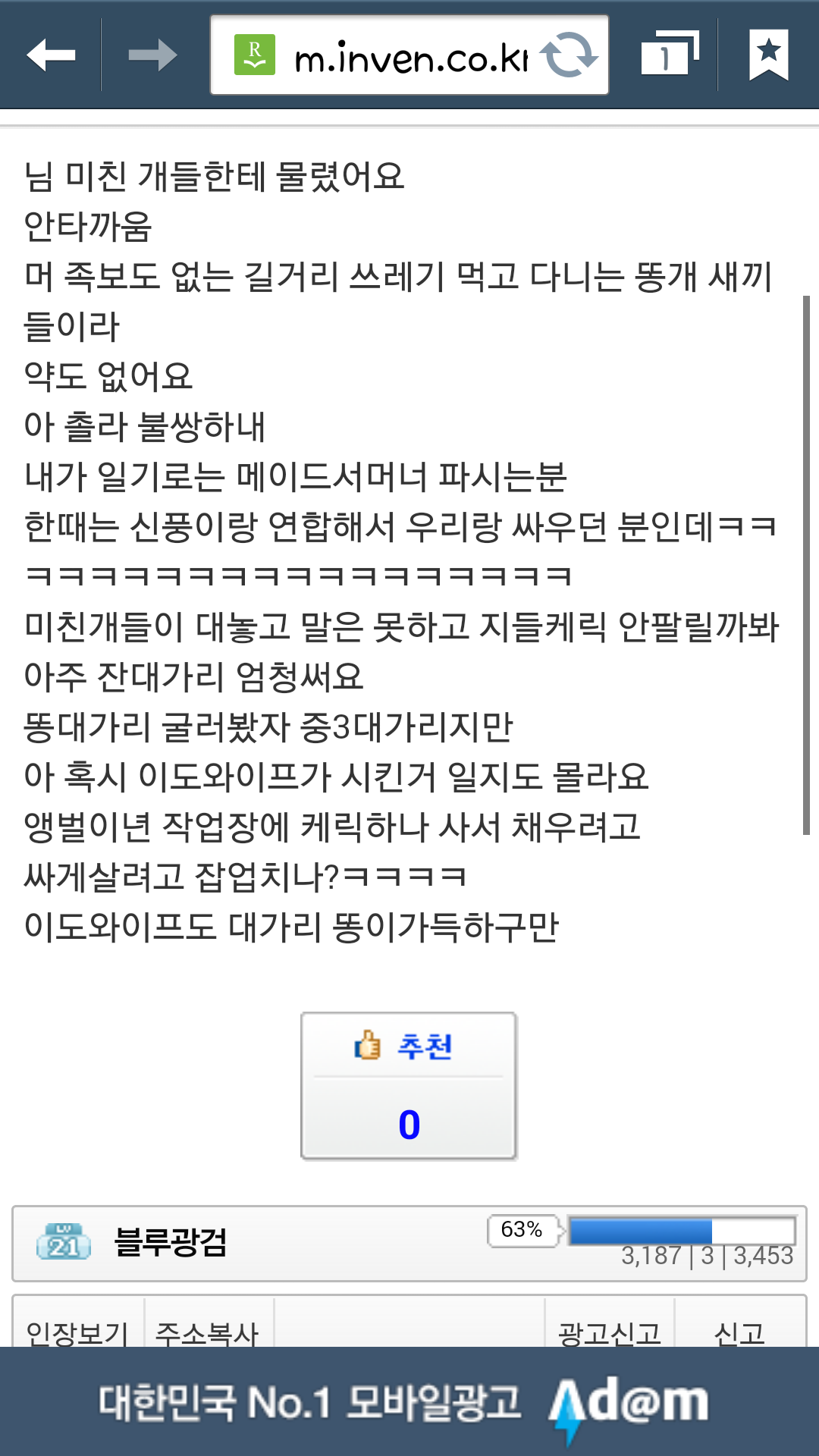This screenshot has height=1456, width=819.
Task: Report this post with 신고
Action: click(739, 1329)
